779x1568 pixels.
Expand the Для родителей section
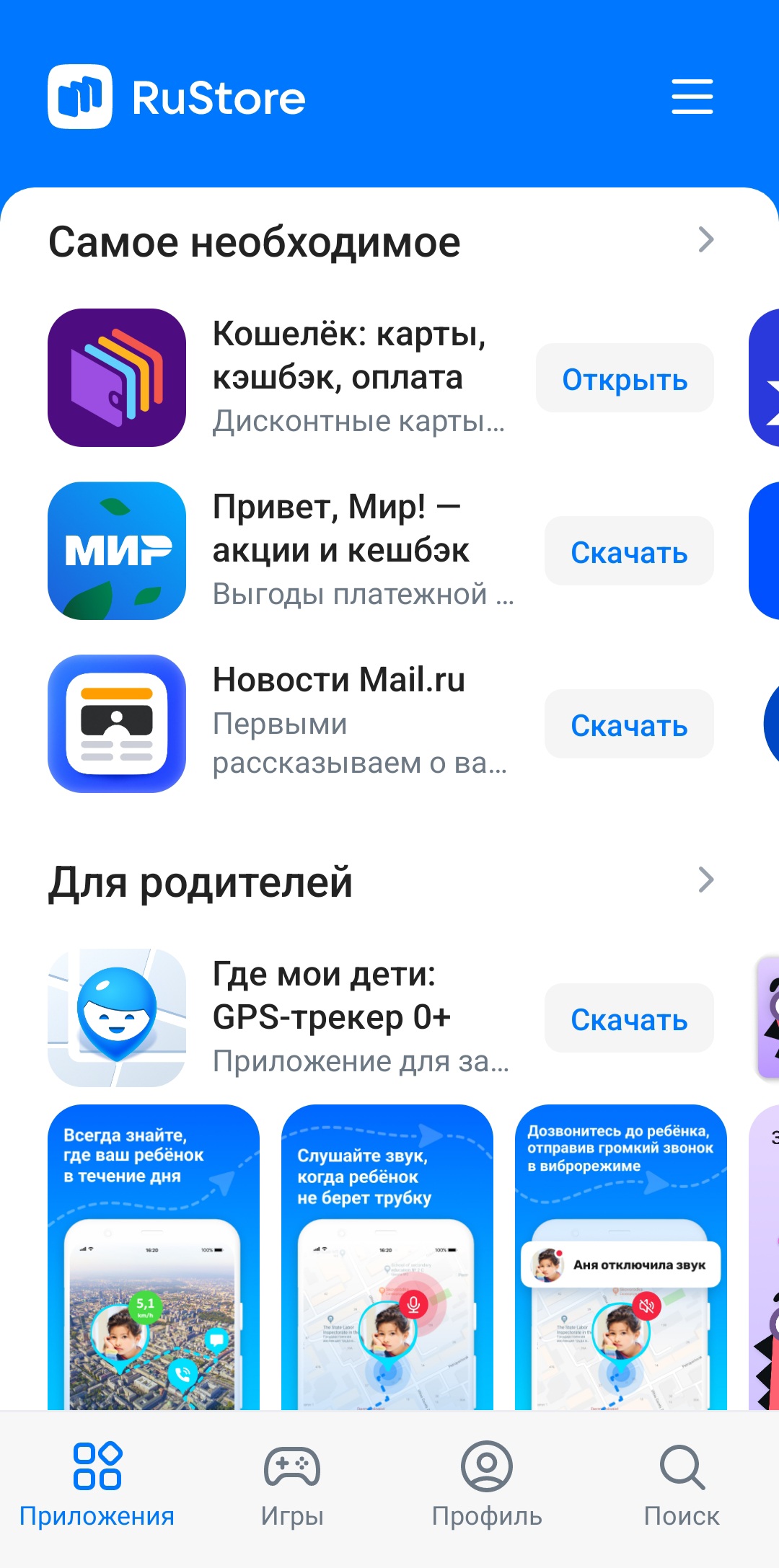[x=705, y=880]
